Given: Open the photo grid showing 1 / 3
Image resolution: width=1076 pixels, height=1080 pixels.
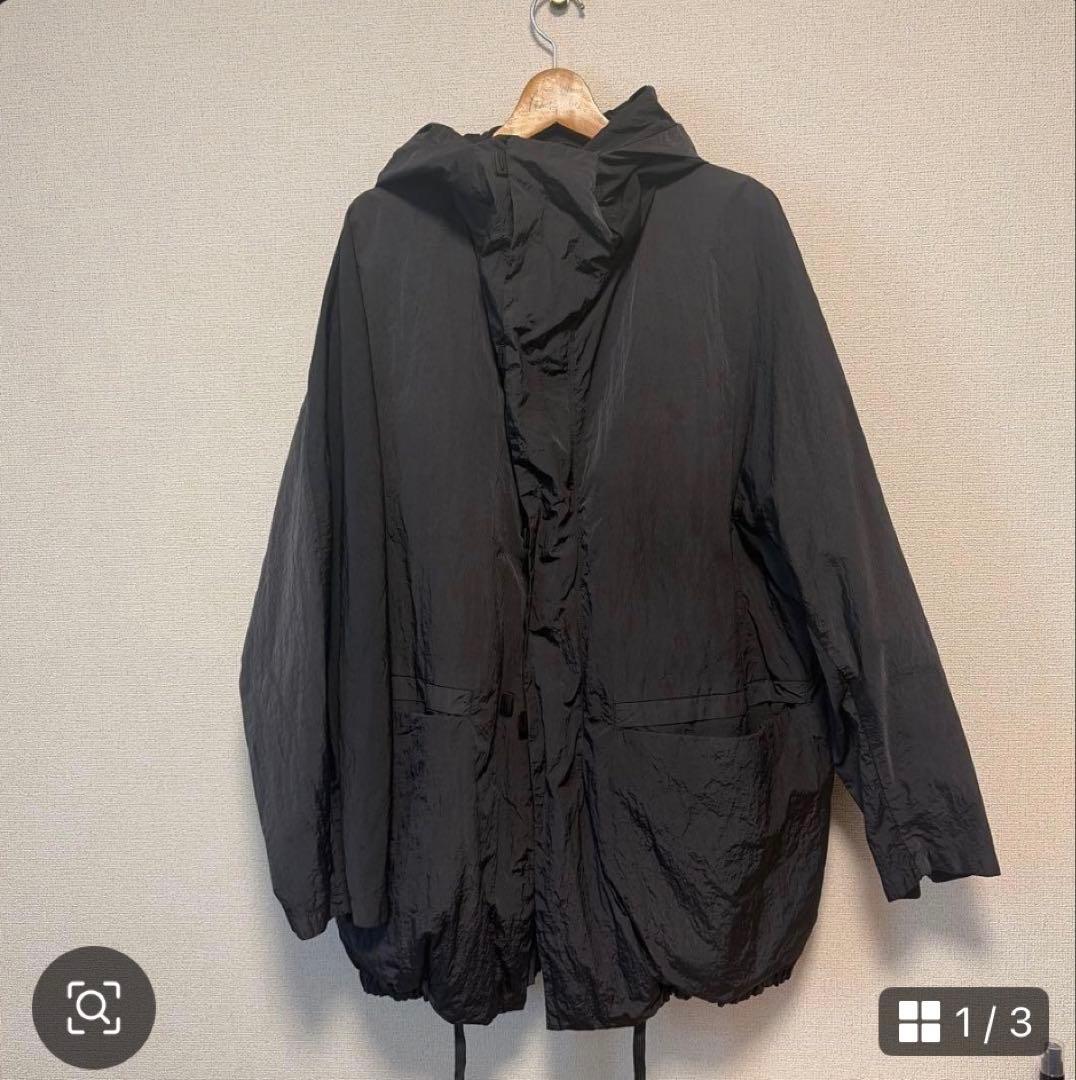Looking at the screenshot, I should (x=963, y=1022).
